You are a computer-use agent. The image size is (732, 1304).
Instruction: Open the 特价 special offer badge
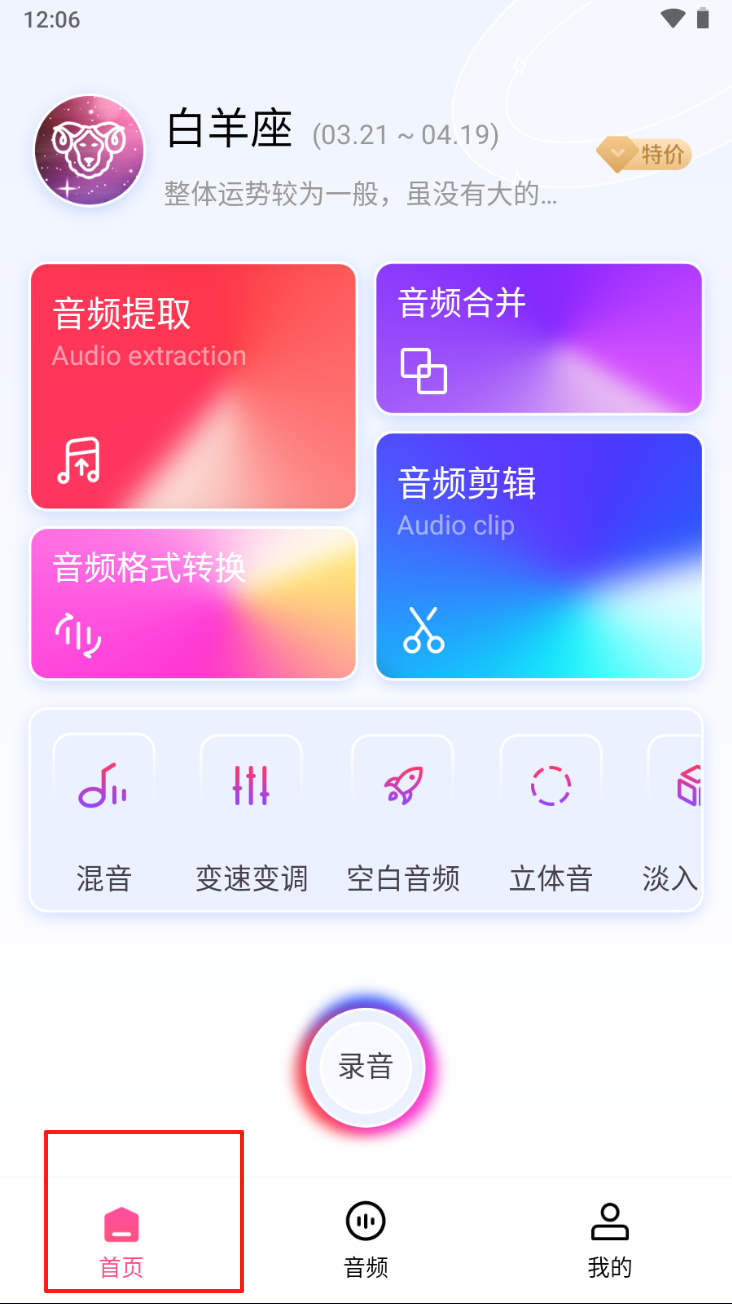(645, 154)
